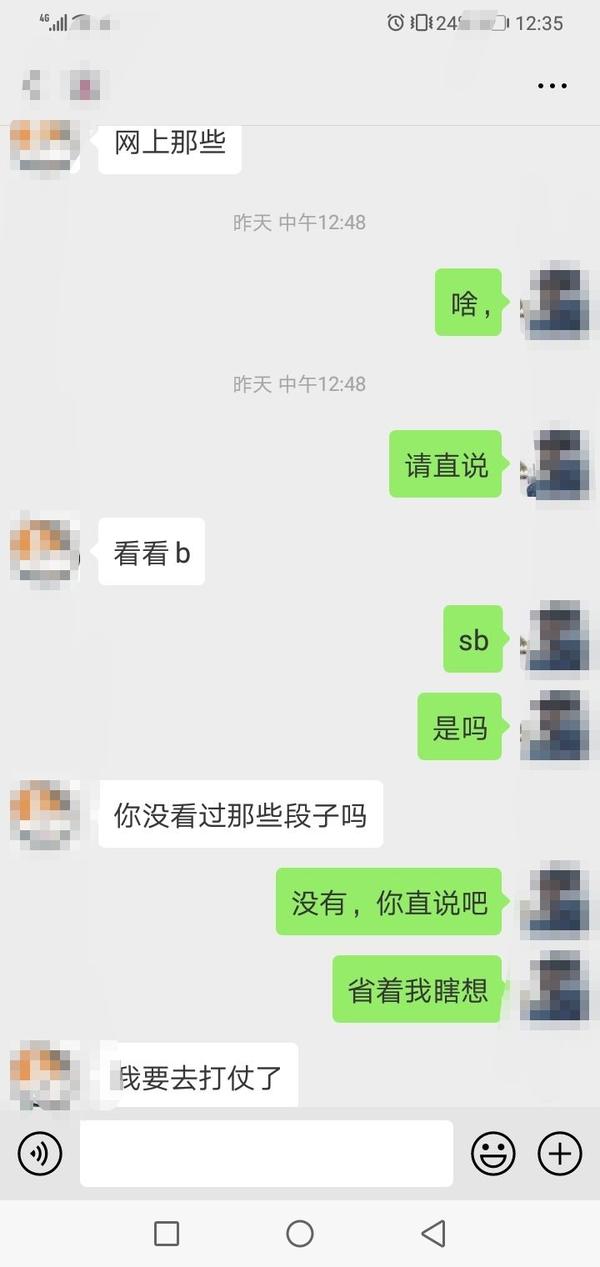
Task: Open my avatar beside 请直说
Action: [555, 464]
